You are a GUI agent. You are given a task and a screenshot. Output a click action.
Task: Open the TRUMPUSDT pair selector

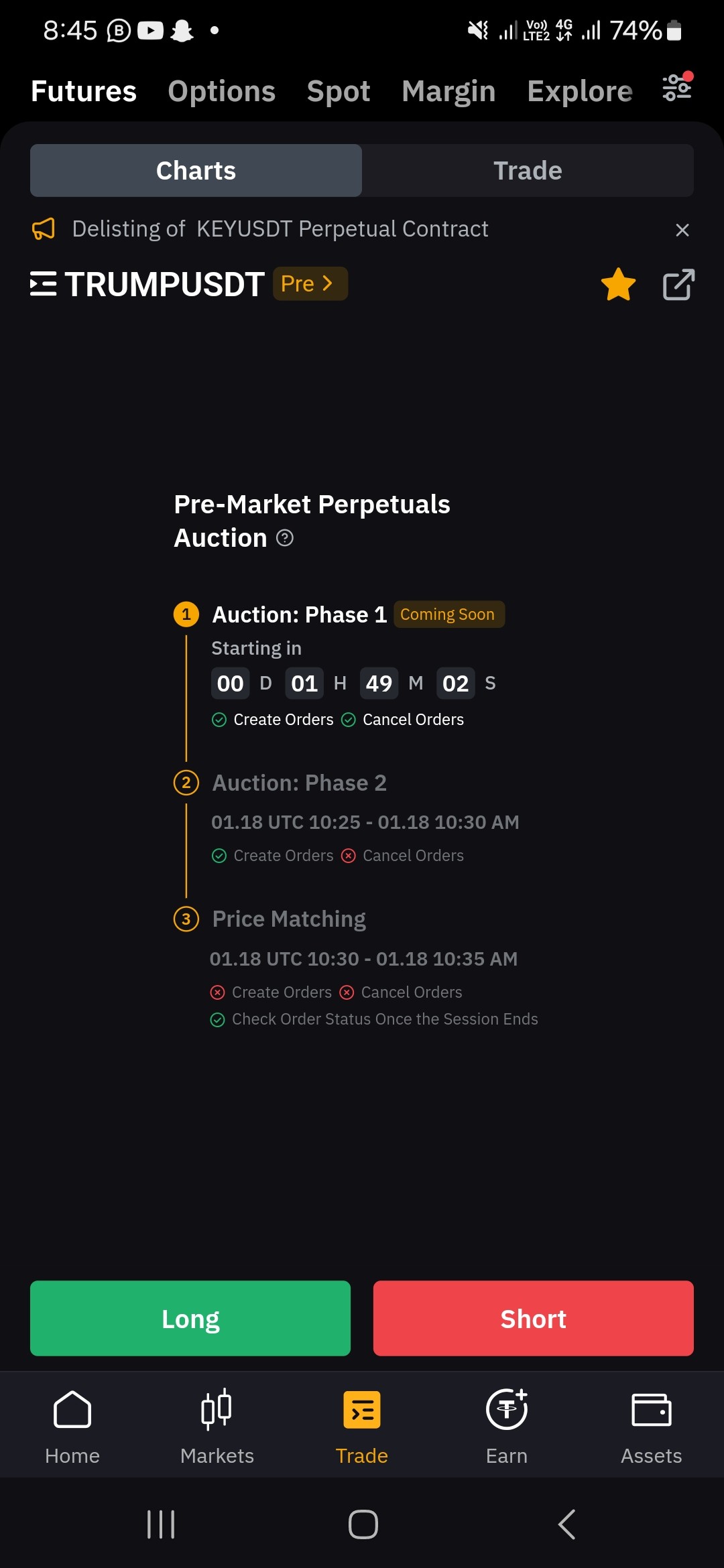pyautogui.click(x=147, y=284)
